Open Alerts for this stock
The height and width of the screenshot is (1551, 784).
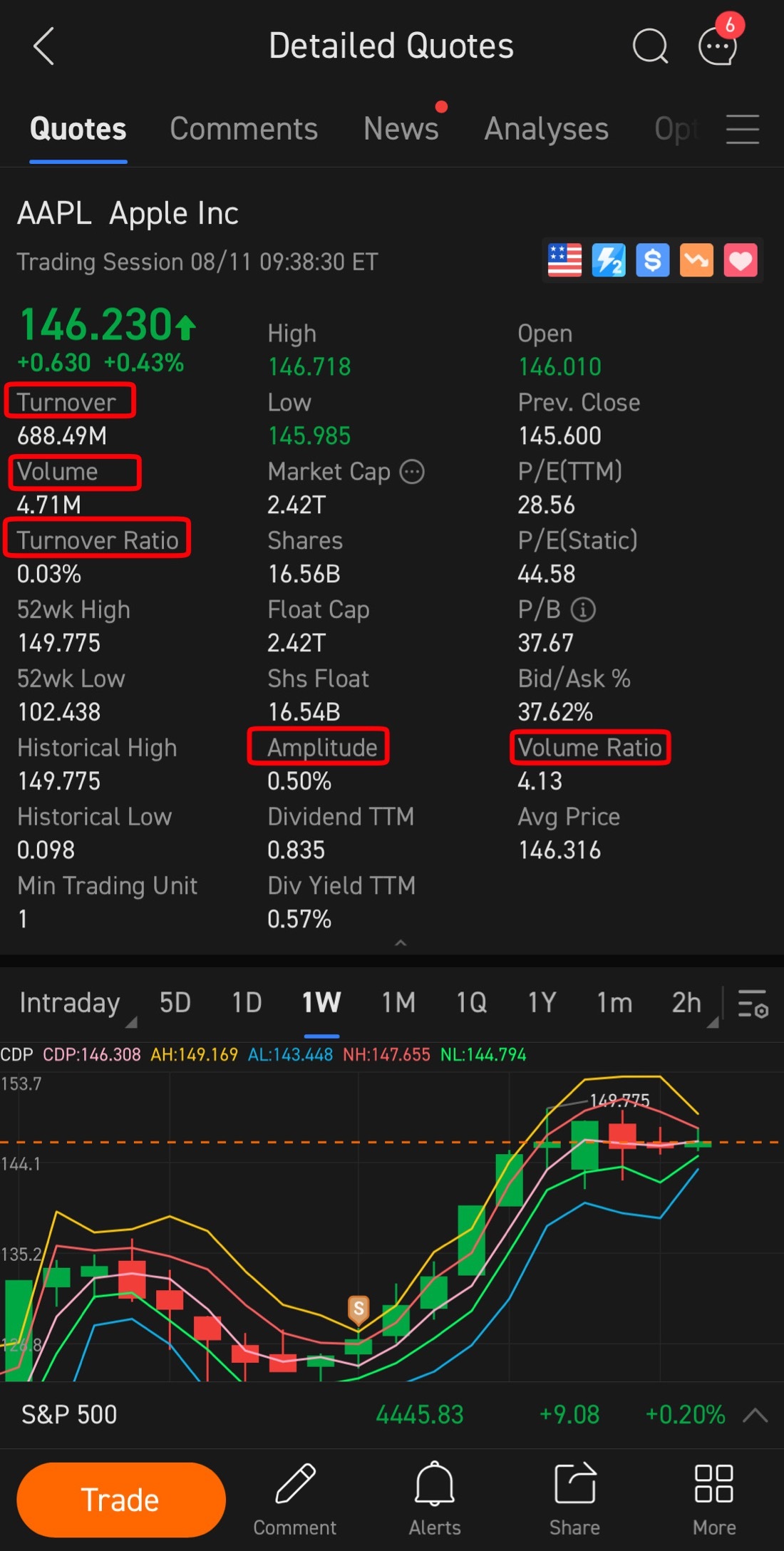[x=435, y=1498]
